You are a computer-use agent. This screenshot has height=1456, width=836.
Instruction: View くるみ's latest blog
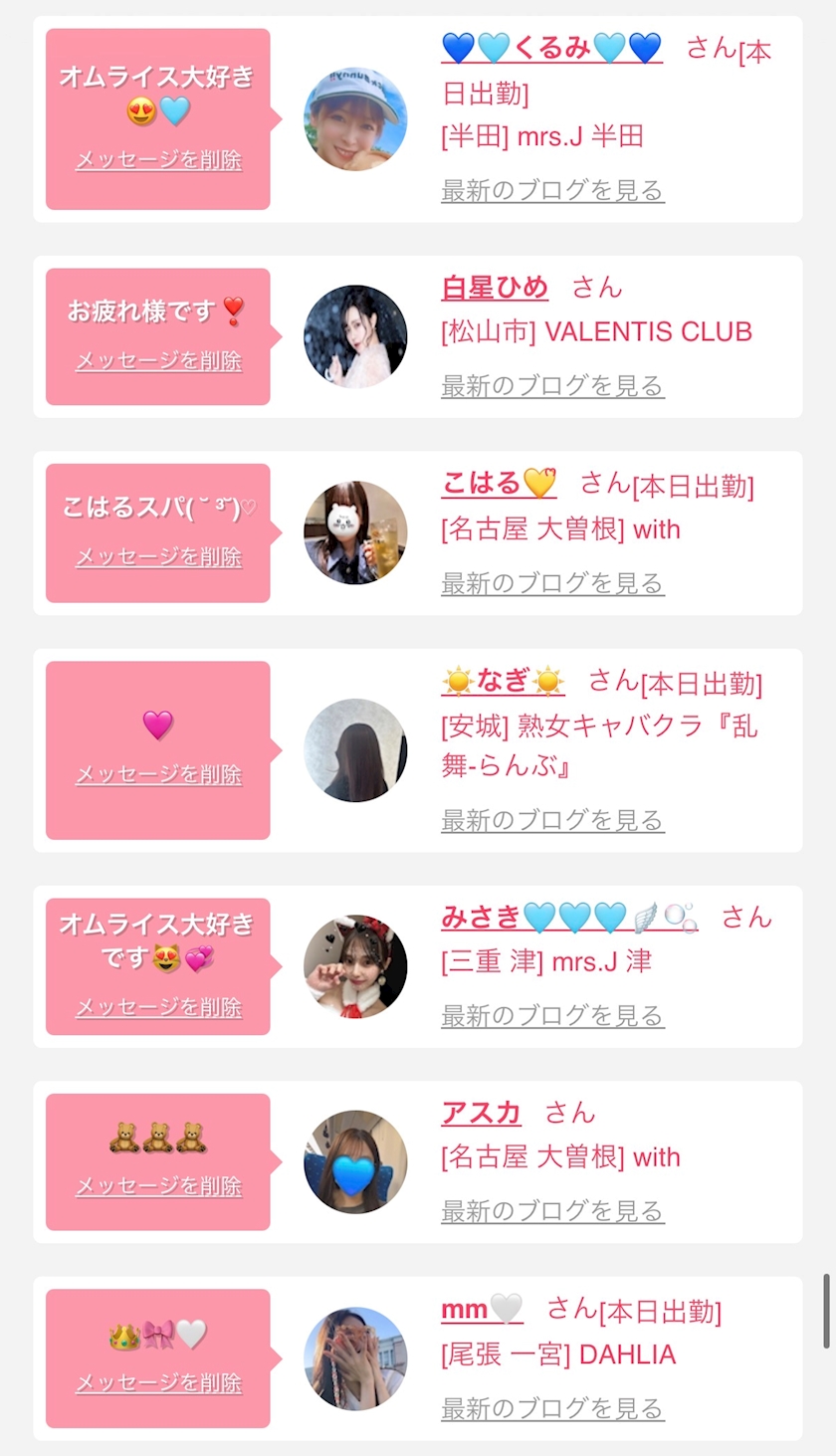(x=552, y=190)
